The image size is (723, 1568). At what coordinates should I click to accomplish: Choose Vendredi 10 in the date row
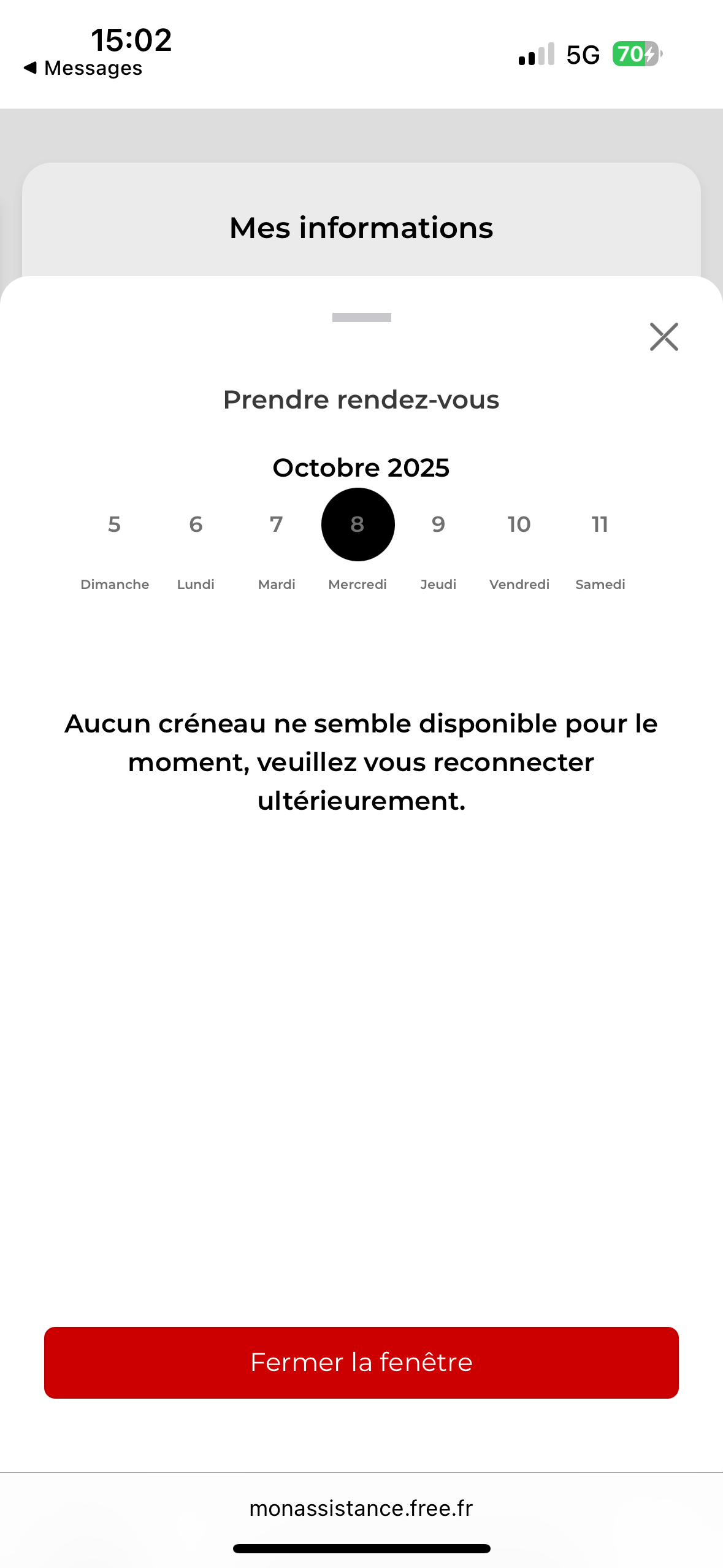(x=519, y=525)
